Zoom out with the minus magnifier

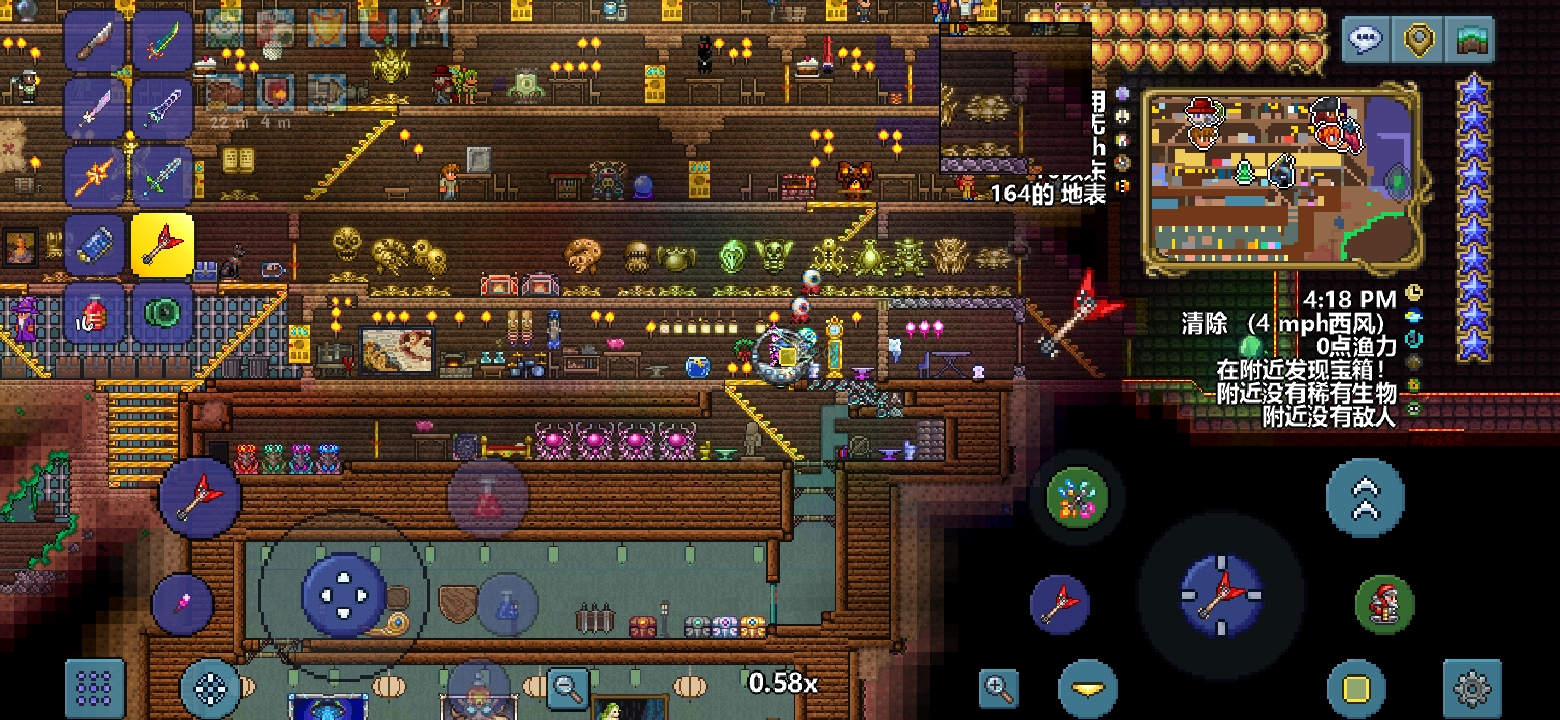coord(568,687)
